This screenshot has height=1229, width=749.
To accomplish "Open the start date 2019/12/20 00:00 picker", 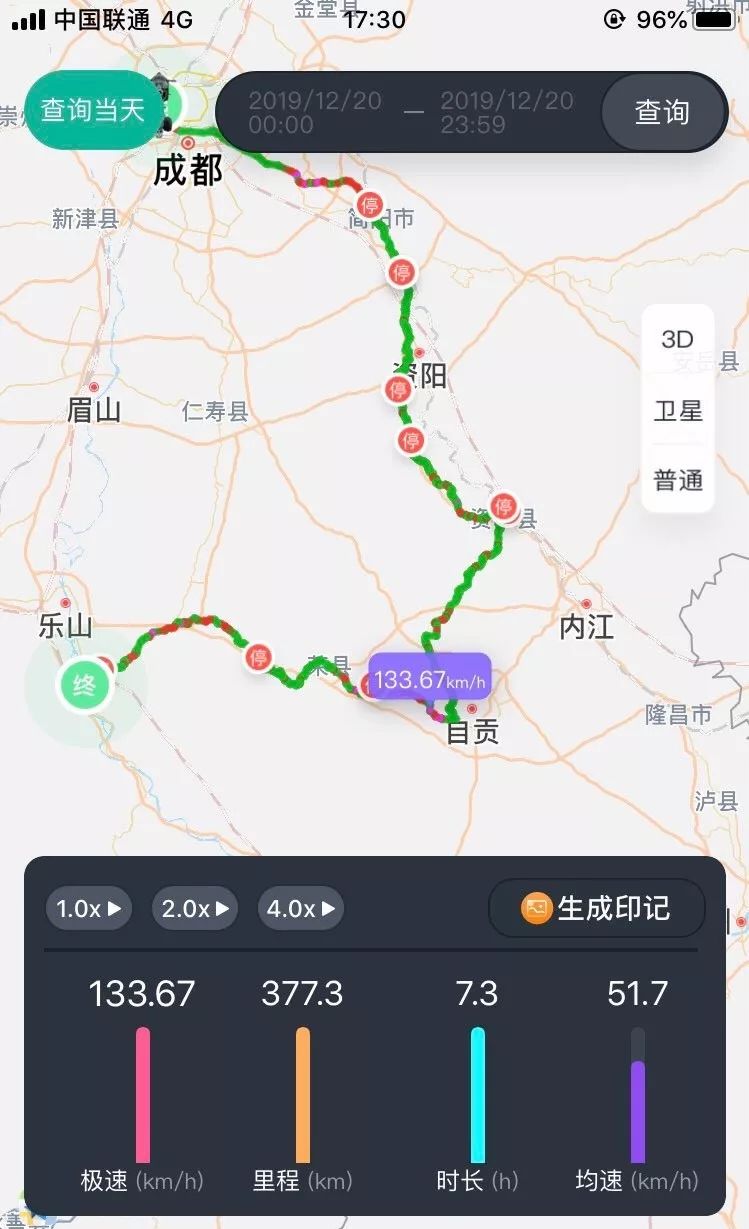I will tap(315, 112).
